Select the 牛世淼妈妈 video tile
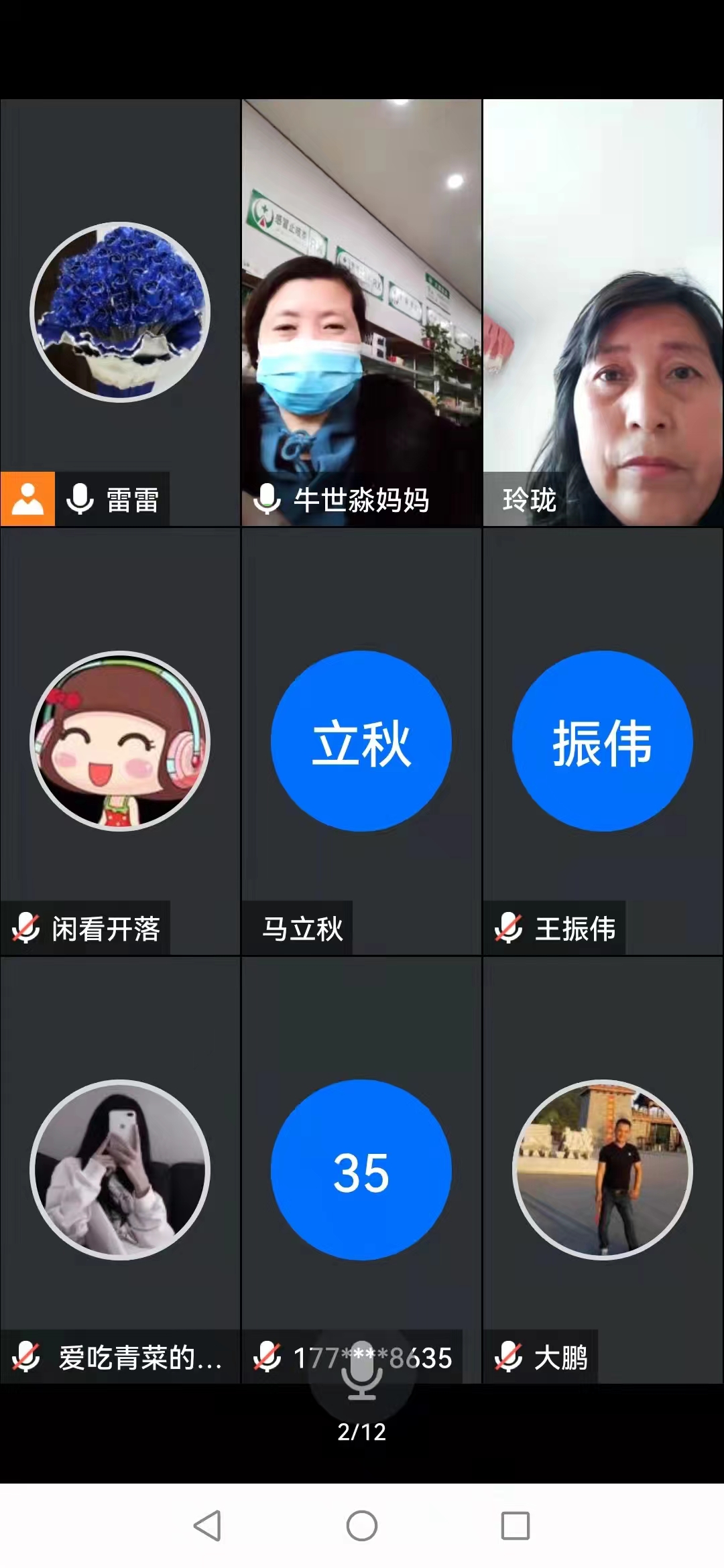This screenshot has width=724, height=1568. (x=361, y=312)
